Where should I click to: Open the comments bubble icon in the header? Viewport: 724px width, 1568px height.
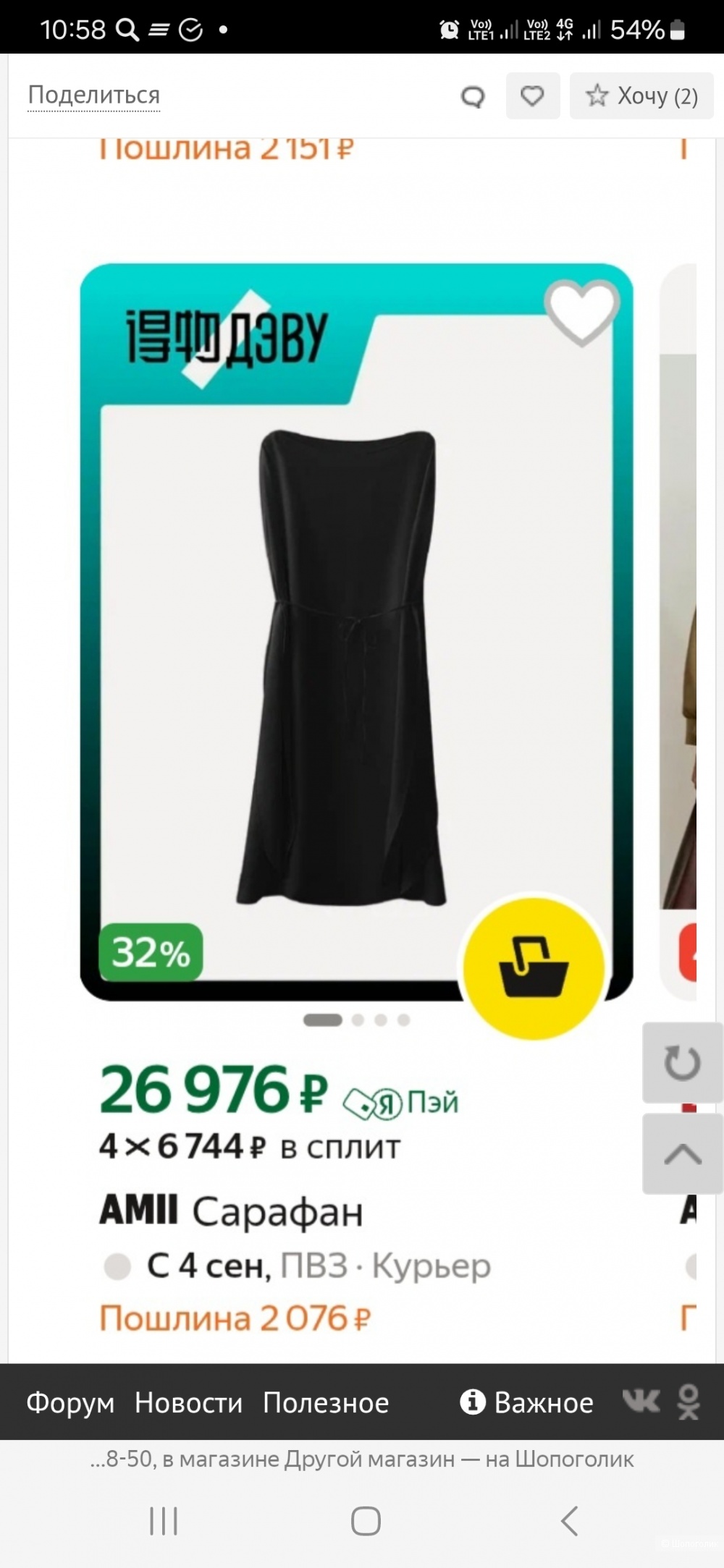[x=473, y=96]
